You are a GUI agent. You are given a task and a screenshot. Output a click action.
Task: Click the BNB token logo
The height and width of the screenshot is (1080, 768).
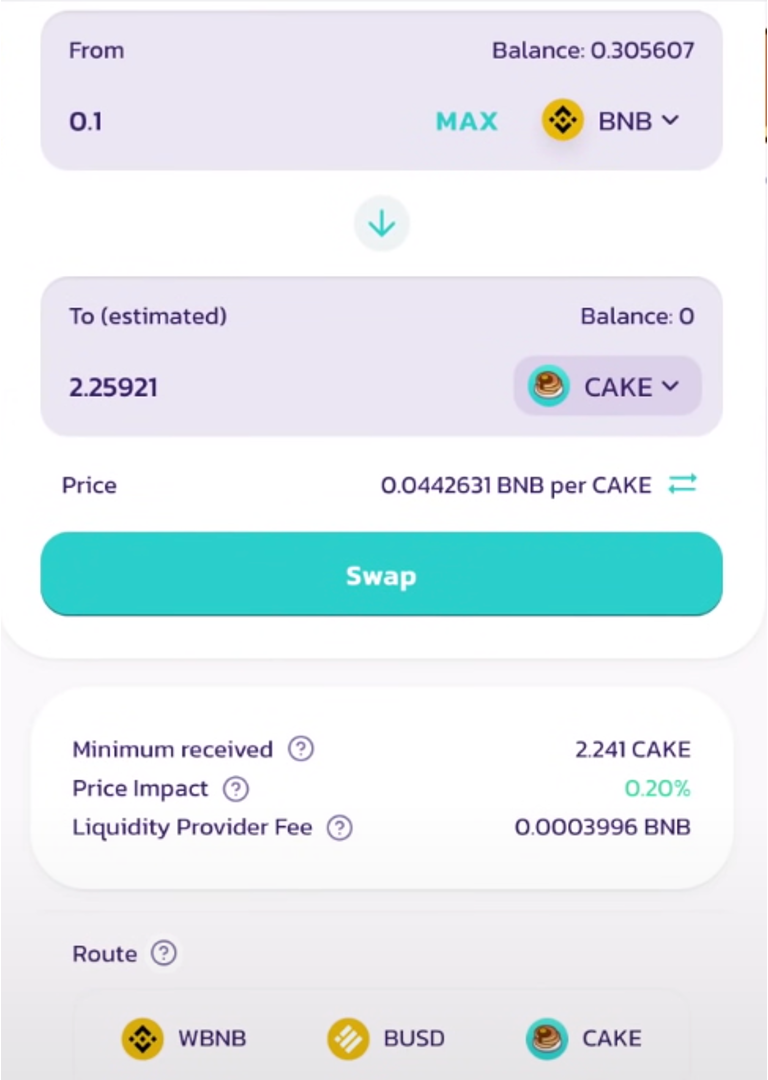coord(562,120)
